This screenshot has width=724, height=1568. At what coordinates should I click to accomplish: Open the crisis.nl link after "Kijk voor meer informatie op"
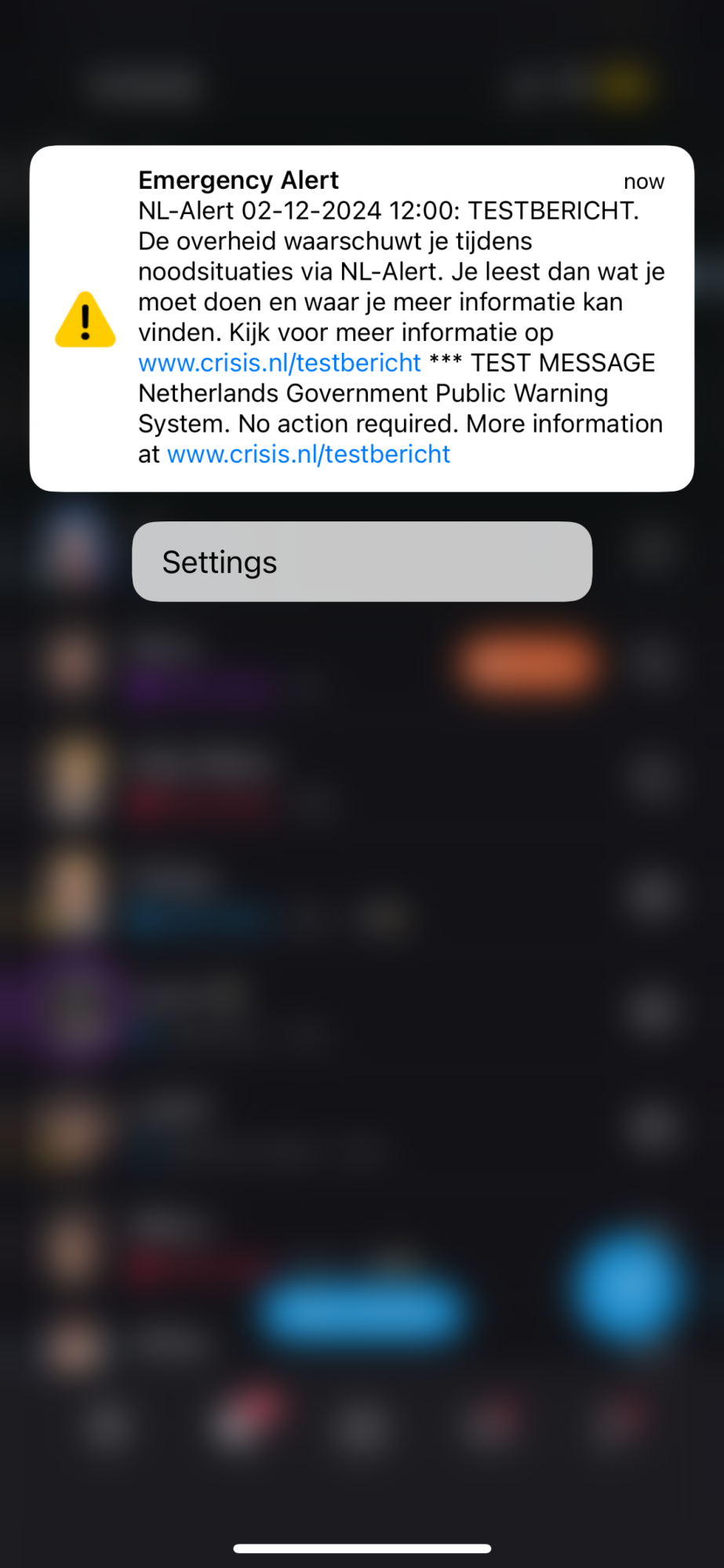279,363
